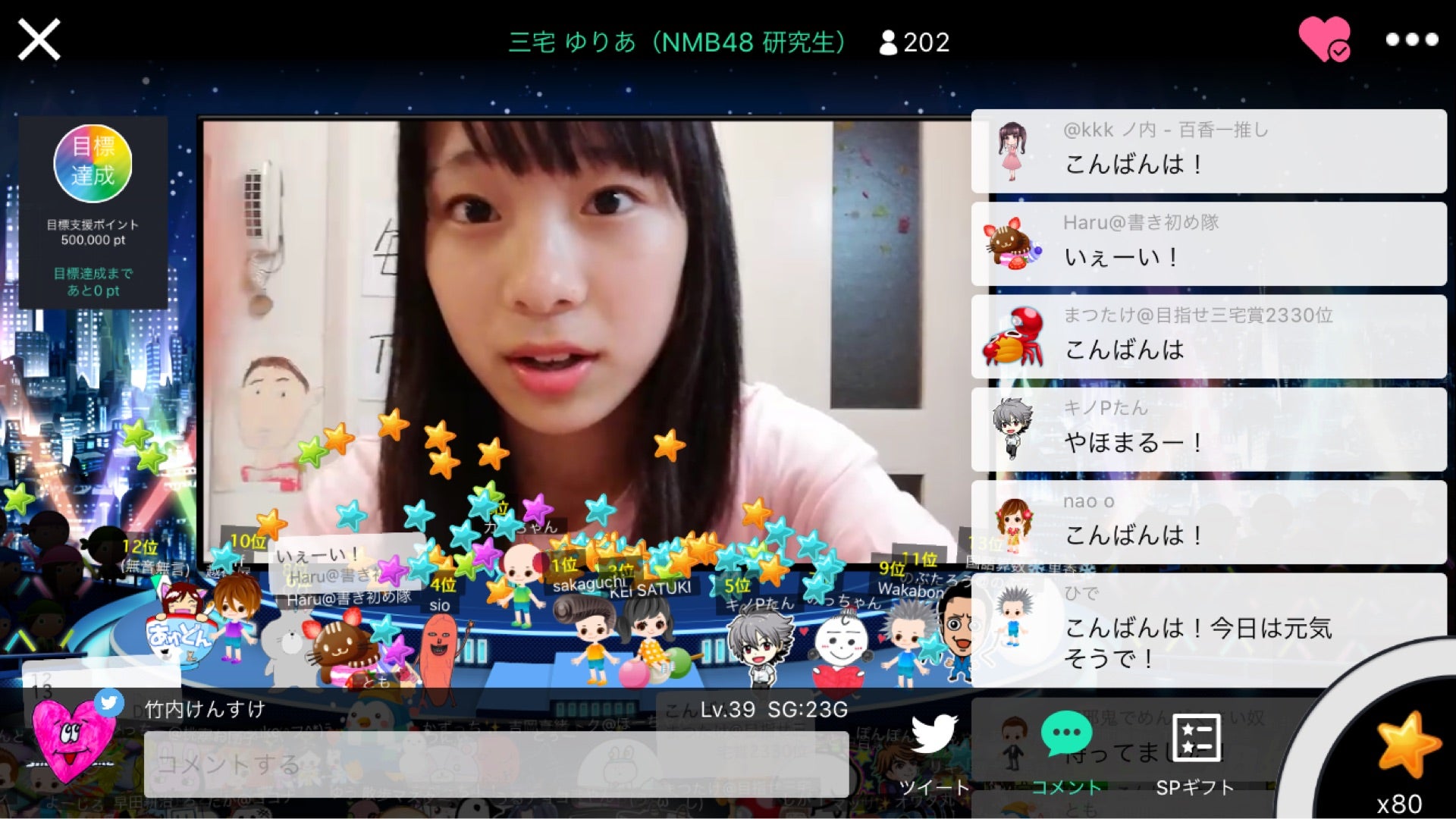Tap the ツイート Twitter bird button
This screenshot has height=819, width=1456.
(x=934, y=752)
